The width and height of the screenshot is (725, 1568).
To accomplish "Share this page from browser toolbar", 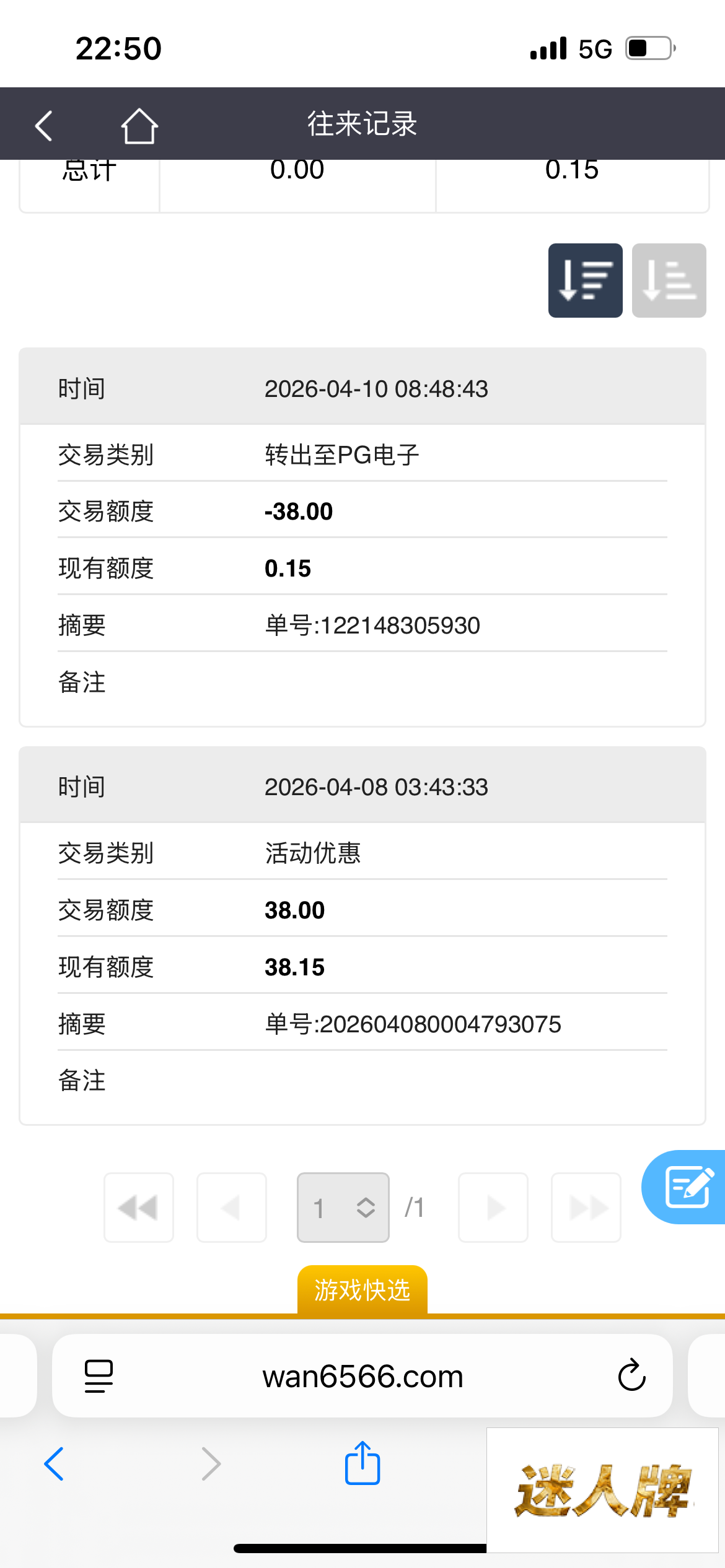I will click(362, 1463).
